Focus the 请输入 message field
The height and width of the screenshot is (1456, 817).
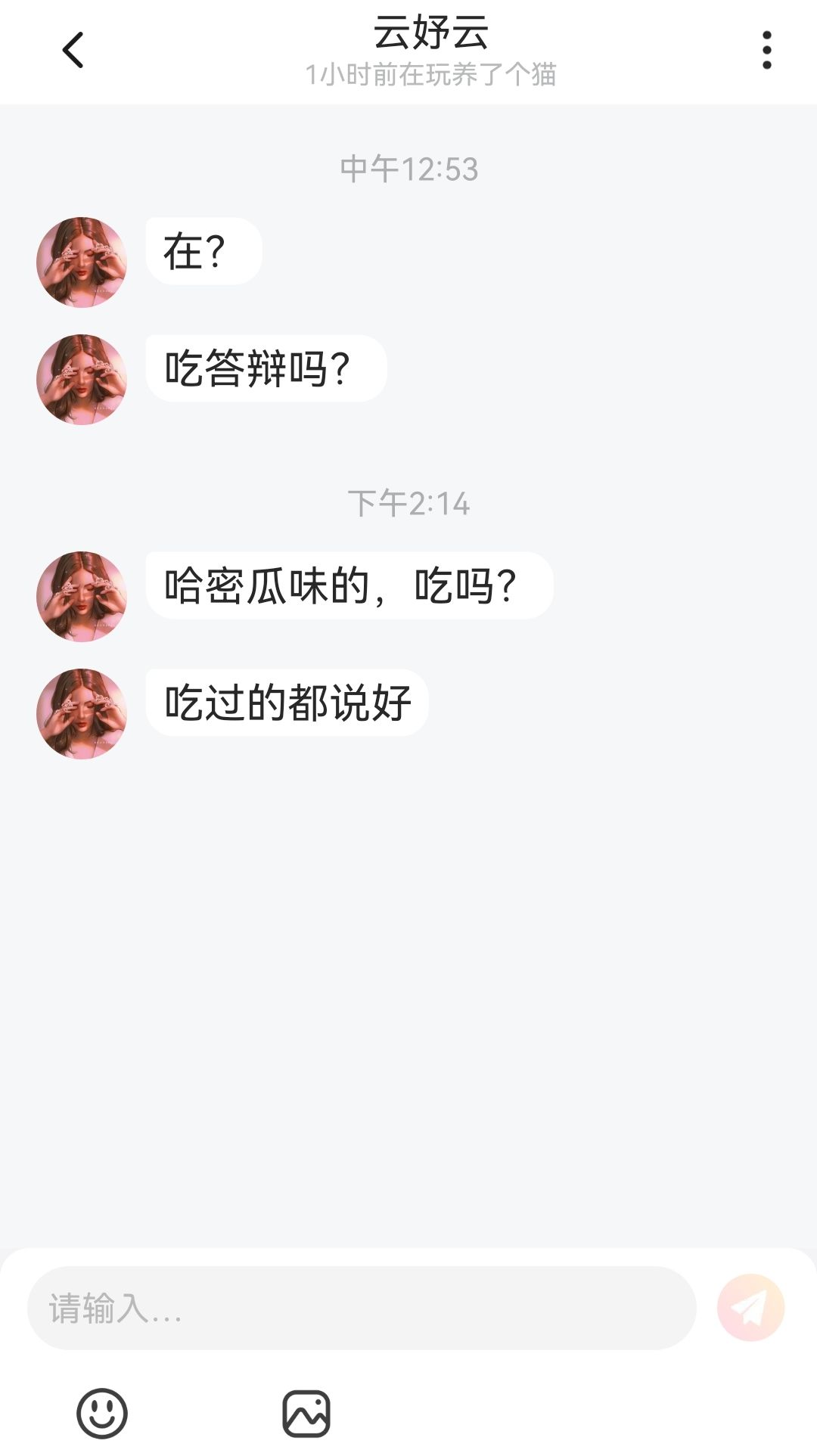(x=362, y=1308)
